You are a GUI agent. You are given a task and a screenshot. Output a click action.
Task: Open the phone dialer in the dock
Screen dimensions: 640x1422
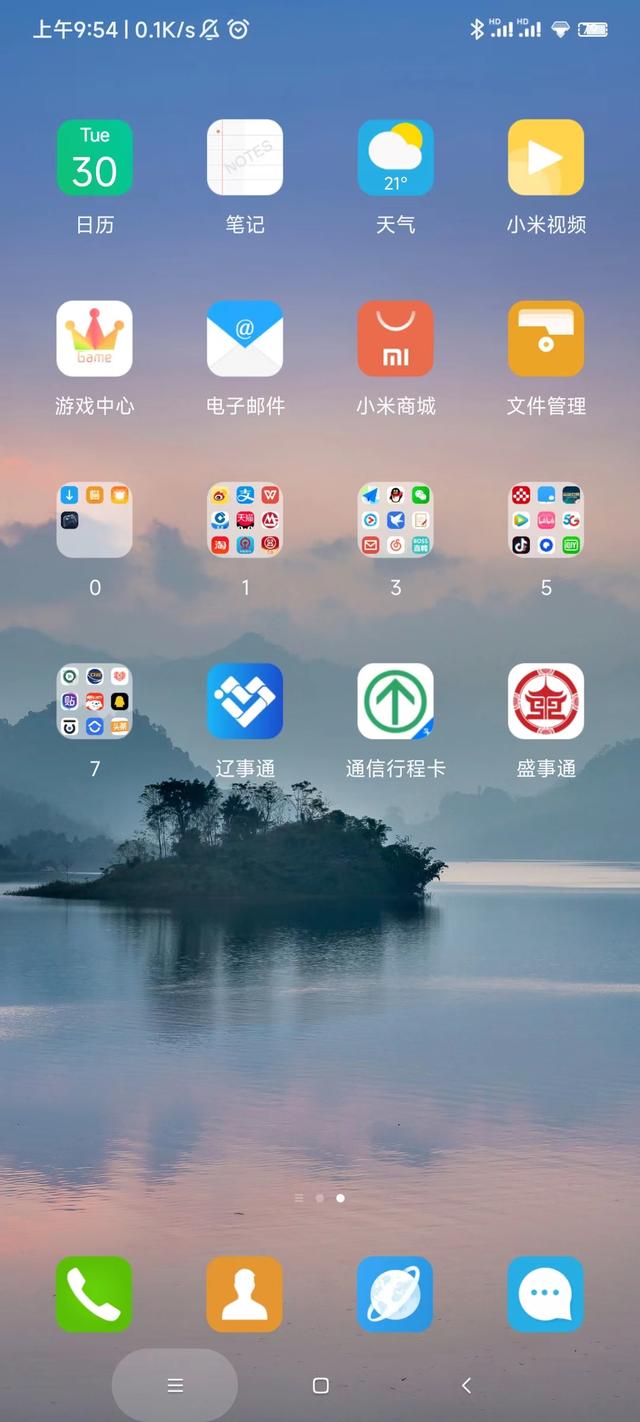(x=94, y=1294)
